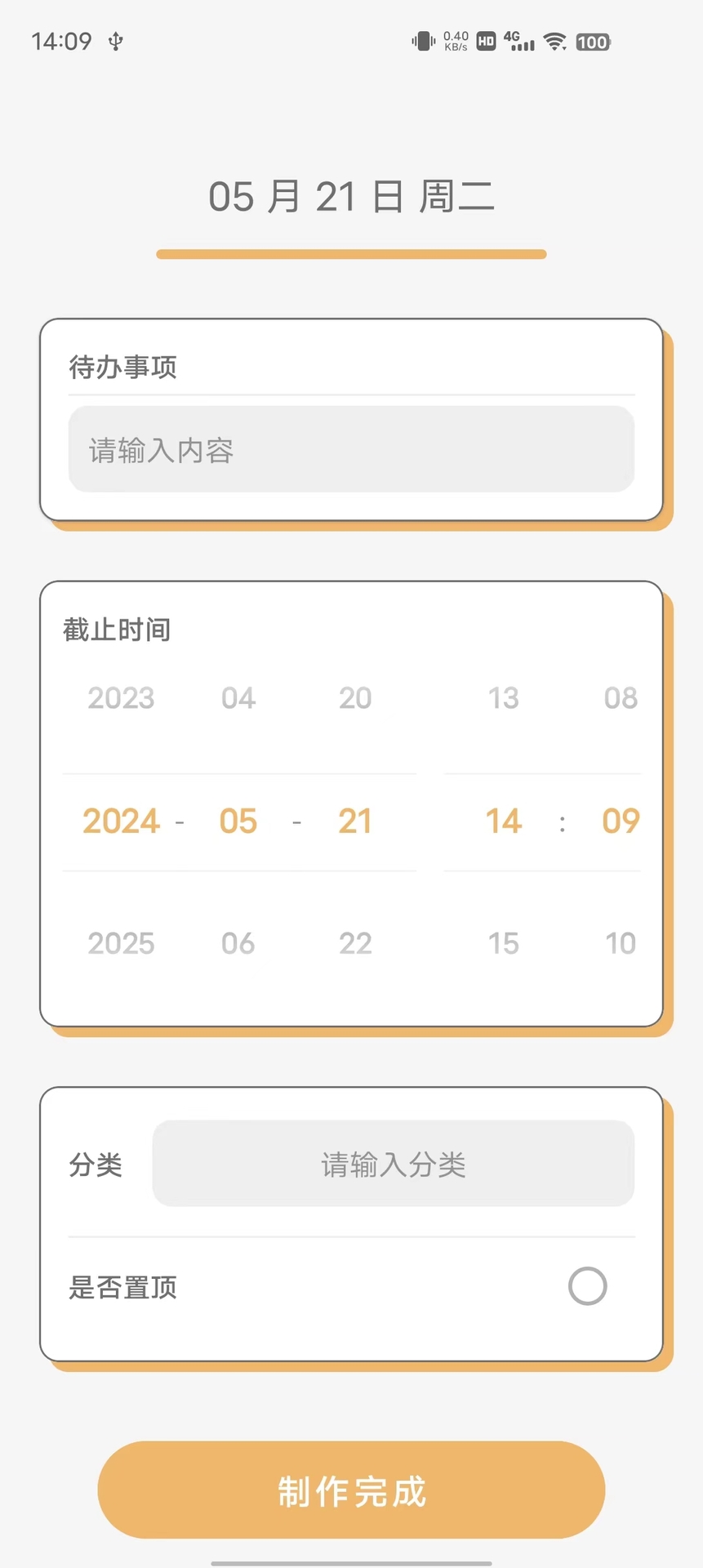Tap the 请输入内容 to-do input field

[x=351, y=449]
